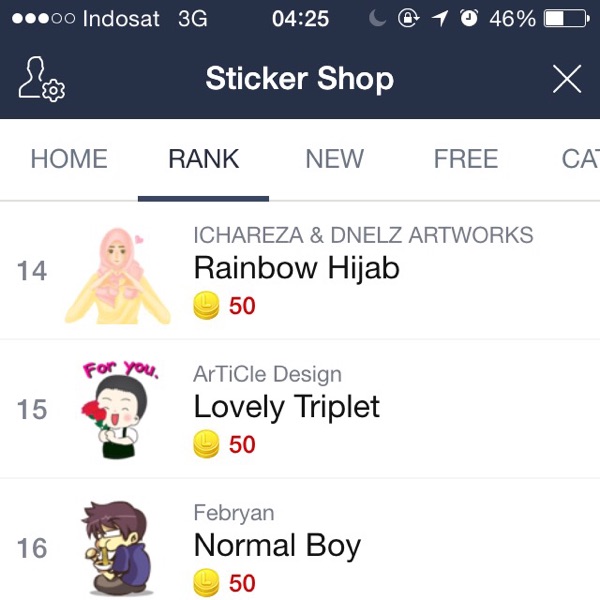Select the RANK tab
Image resolution: width=600 pixels, height=600 pixels.
[204, 159]
